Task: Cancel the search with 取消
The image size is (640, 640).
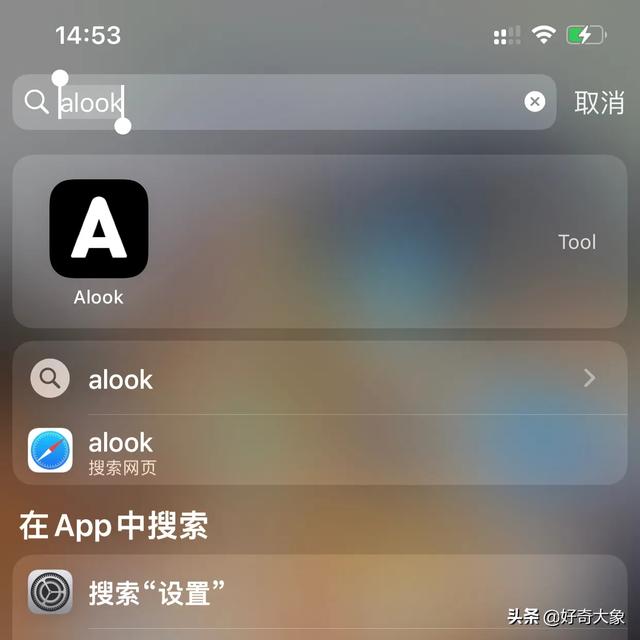Action: coord(599,102)
